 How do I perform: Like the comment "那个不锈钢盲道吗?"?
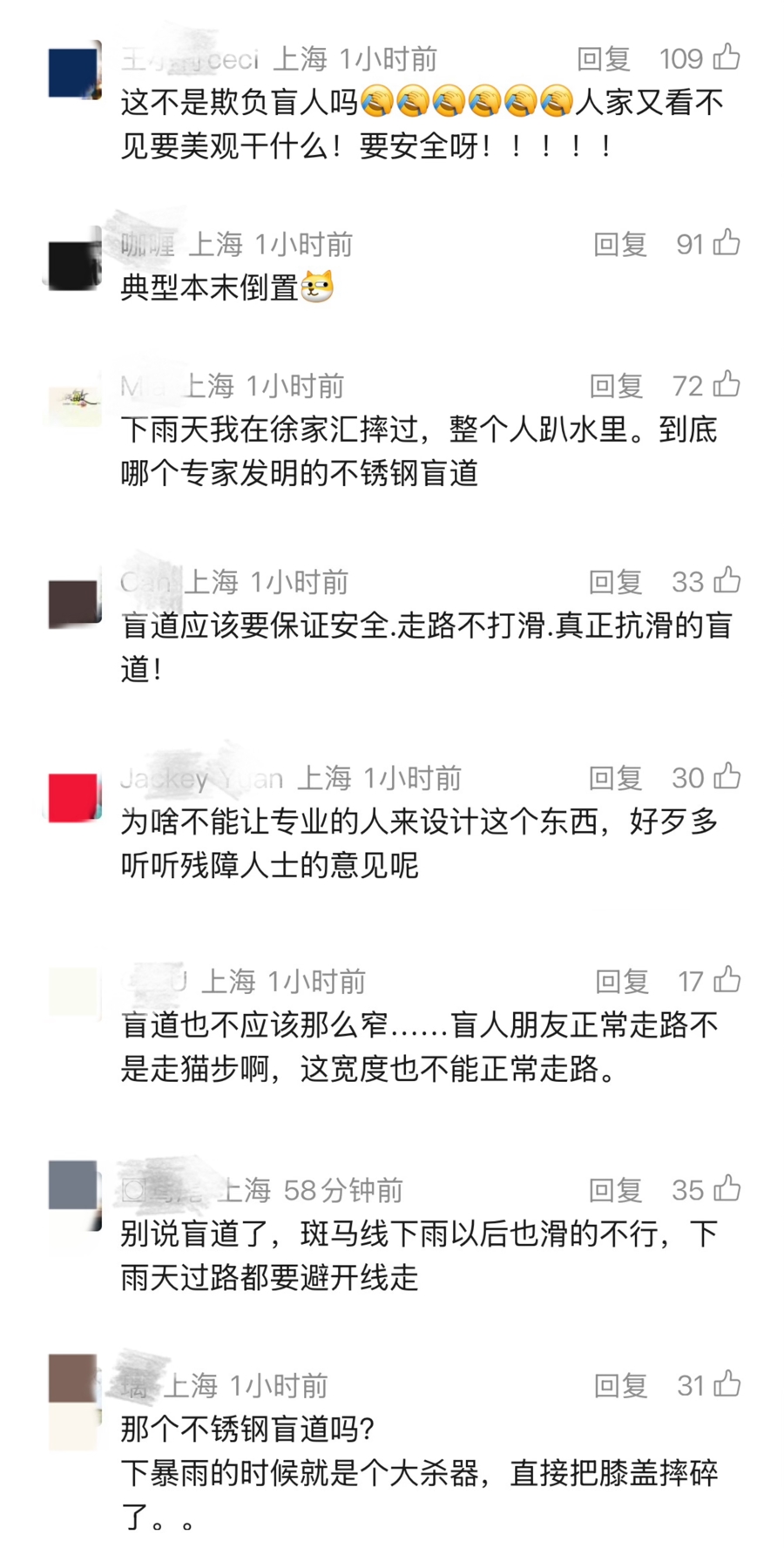(727, 1384)
